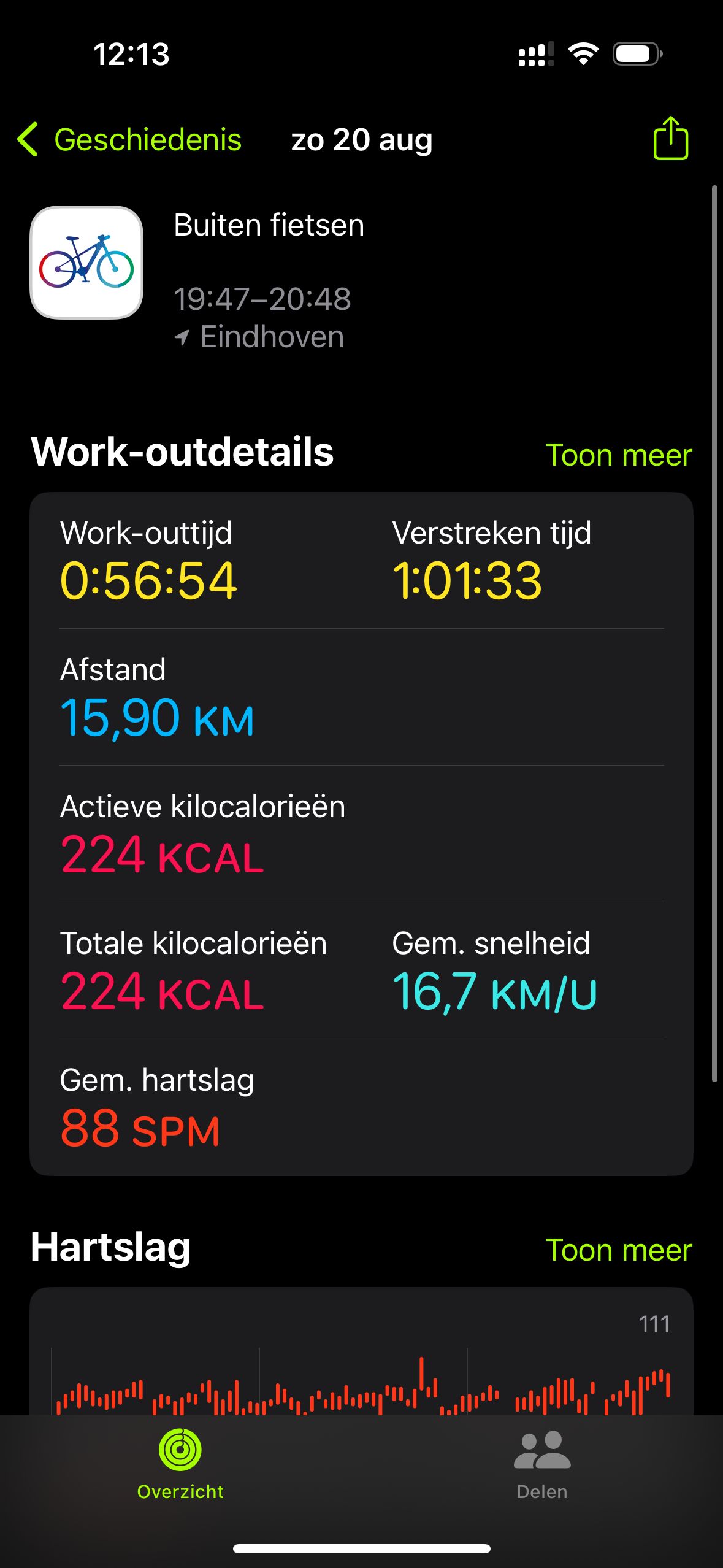Tap Toon meer next to Hartslag
Viewport: 723px width, 1568px height.
pos(618,1250)
